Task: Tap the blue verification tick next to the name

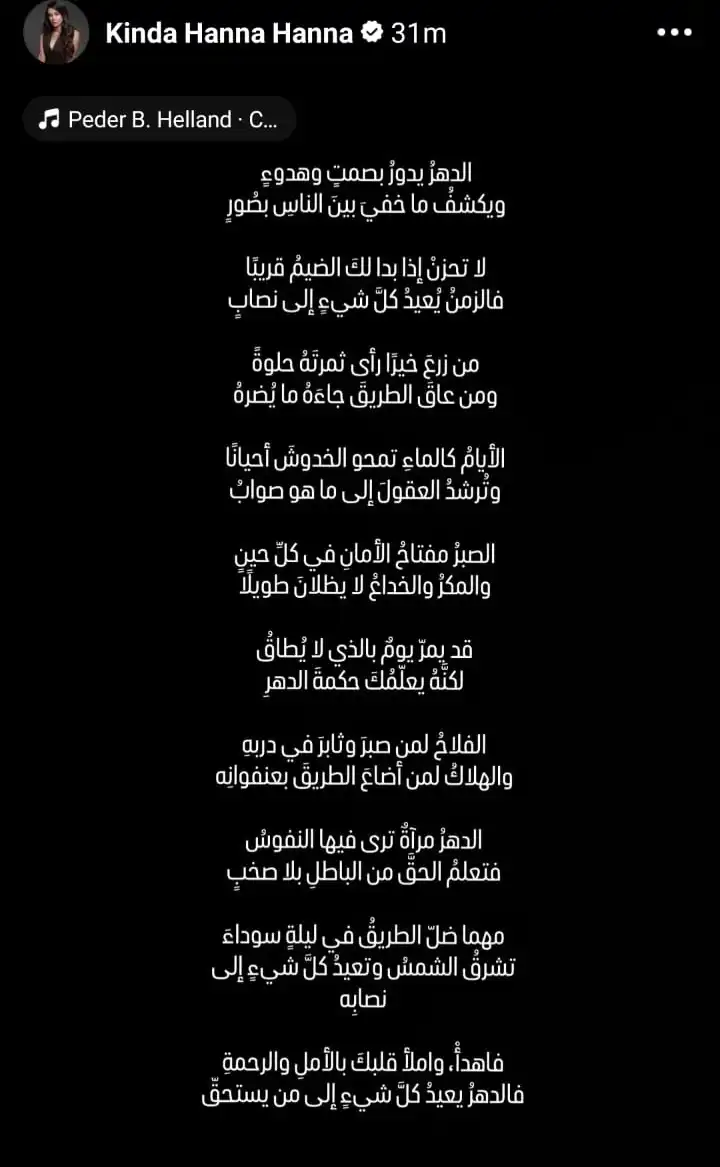Action: point(374,32)
